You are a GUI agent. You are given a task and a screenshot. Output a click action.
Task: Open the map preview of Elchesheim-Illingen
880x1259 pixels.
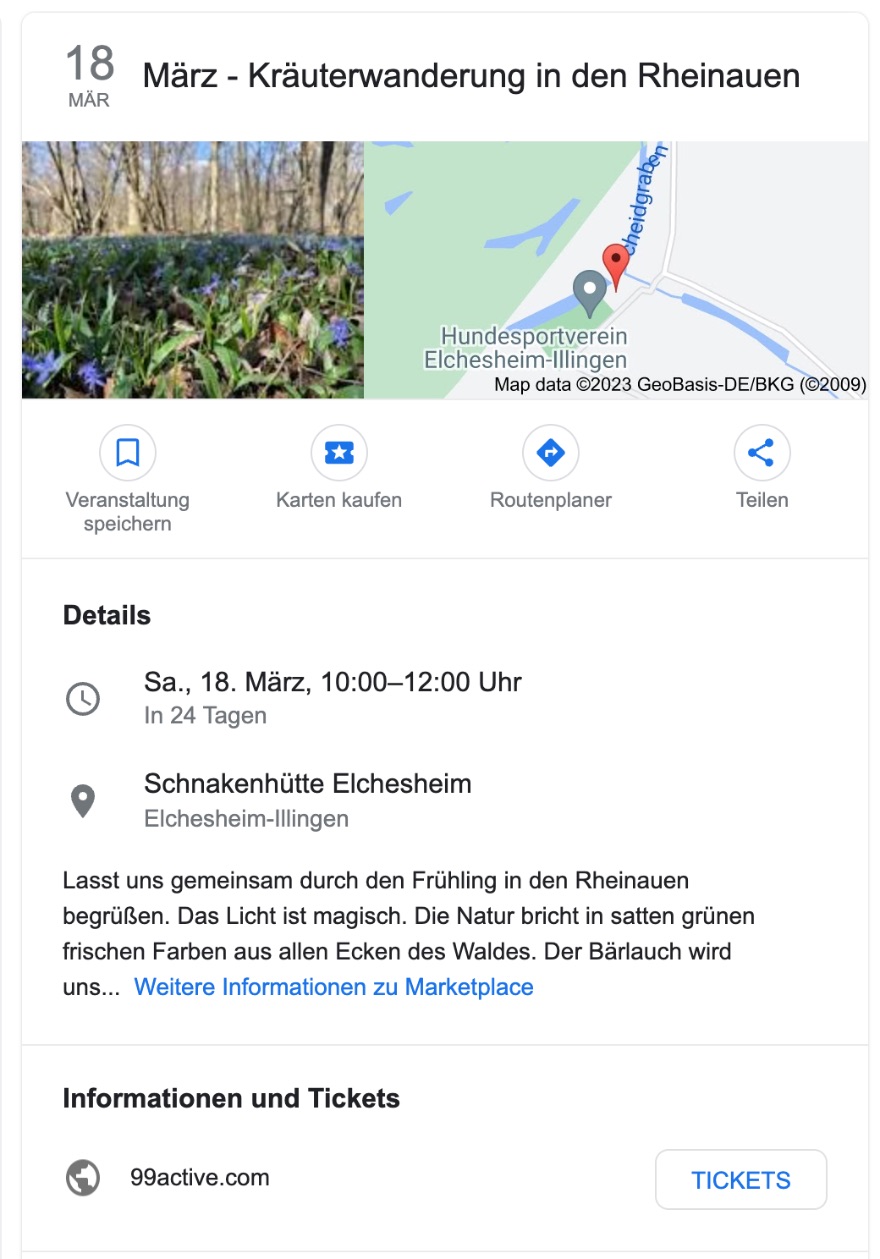(x=616, y=270)
